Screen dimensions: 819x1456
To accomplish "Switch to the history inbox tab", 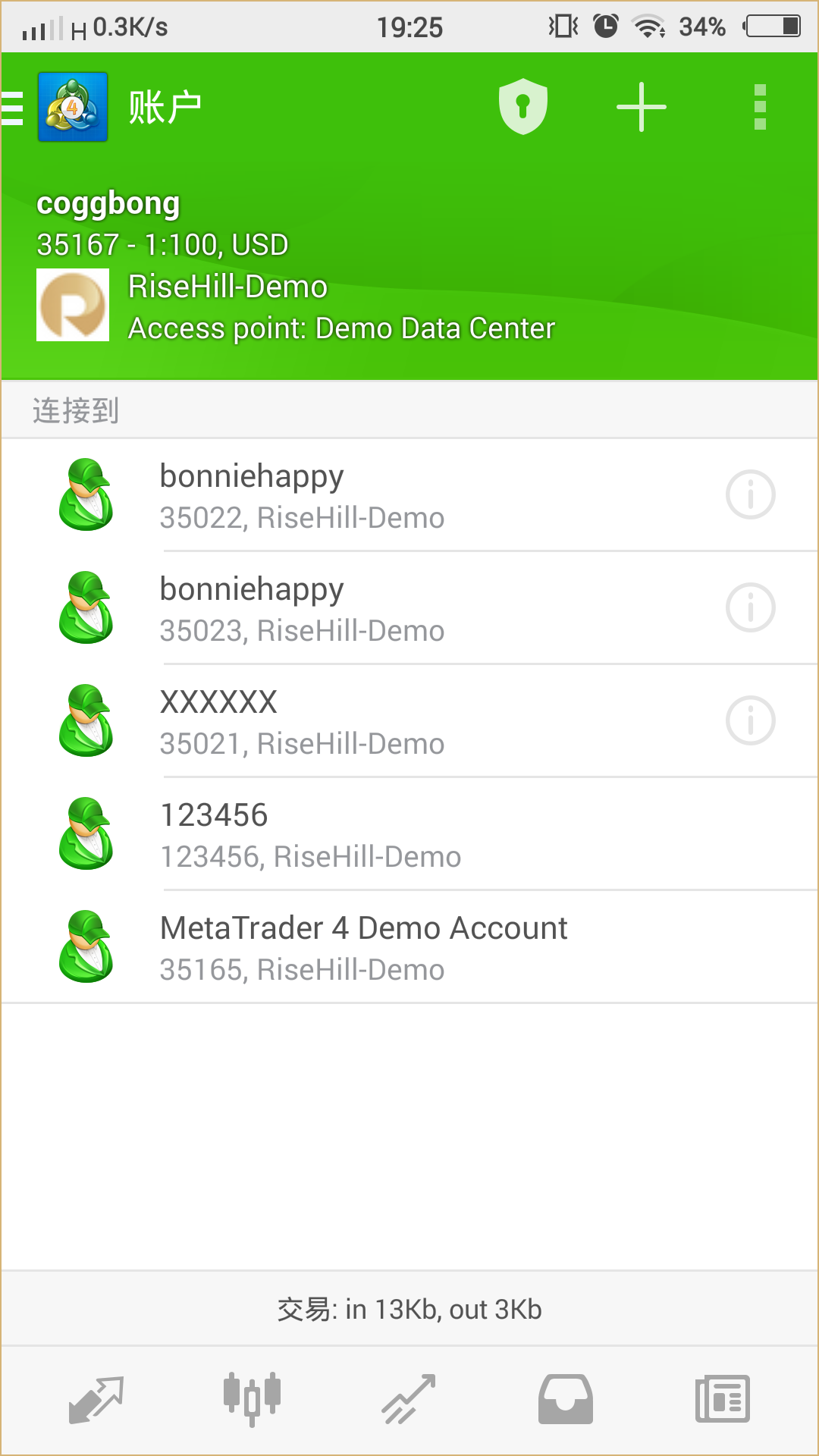I will 565,1399.
